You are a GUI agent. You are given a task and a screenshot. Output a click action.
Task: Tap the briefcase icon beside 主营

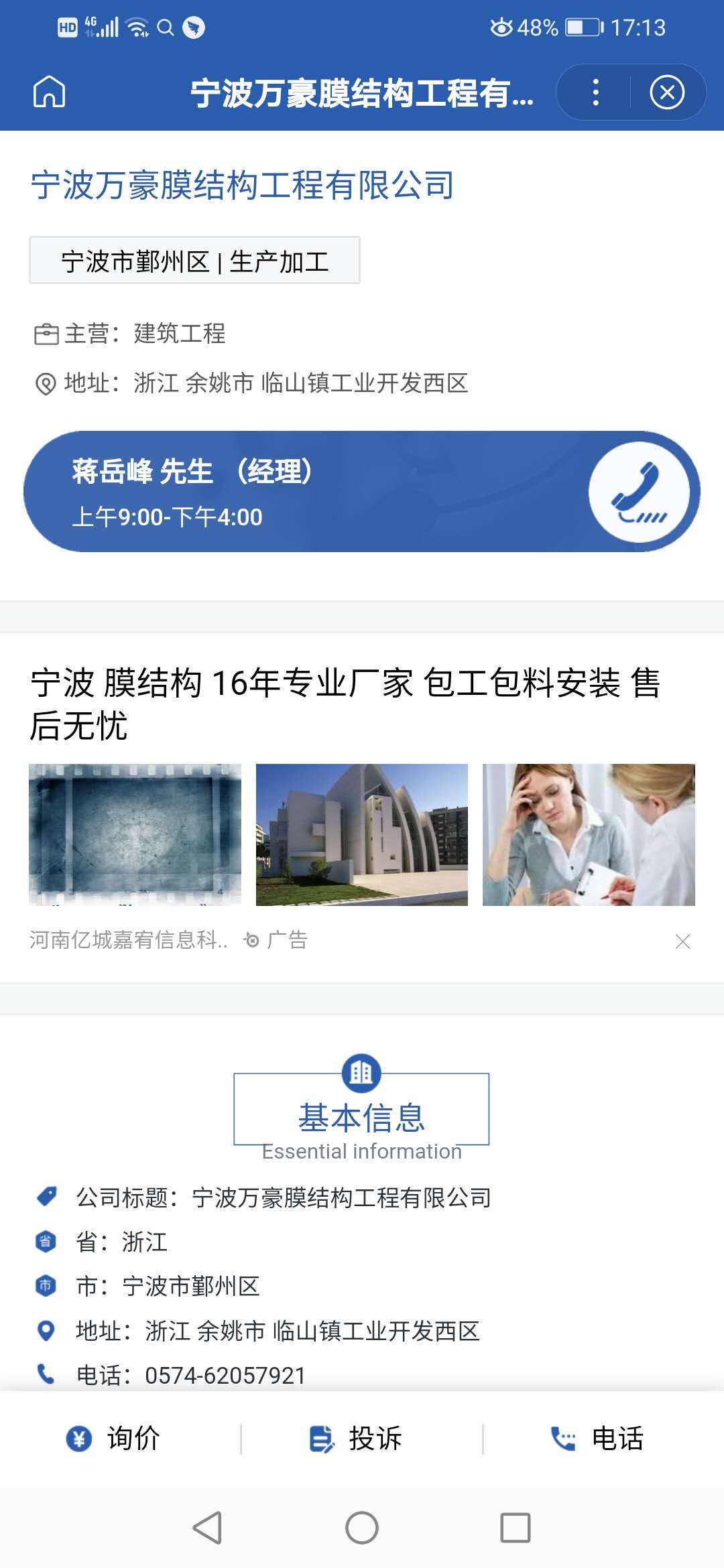point(45,334)
